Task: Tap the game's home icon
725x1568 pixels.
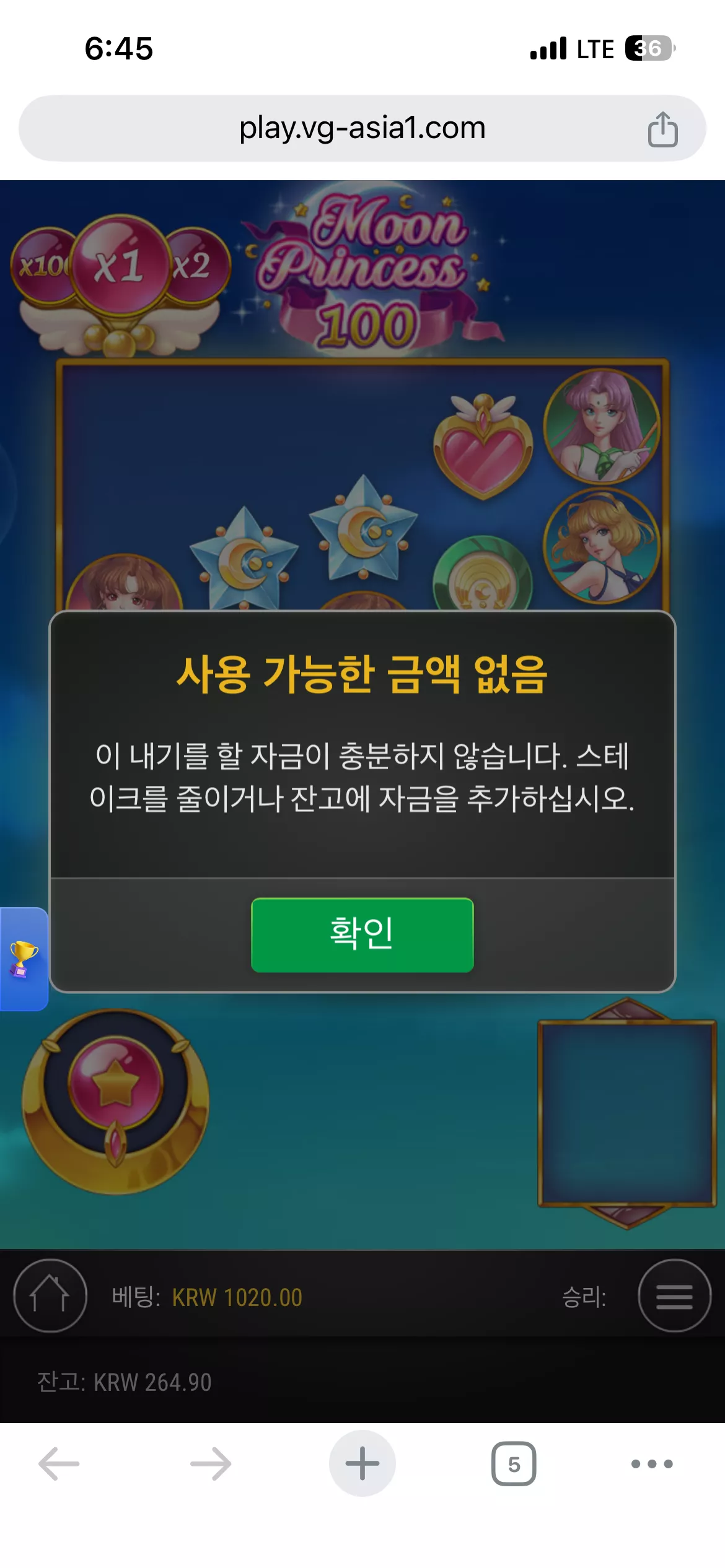Action: (50, 1296)
